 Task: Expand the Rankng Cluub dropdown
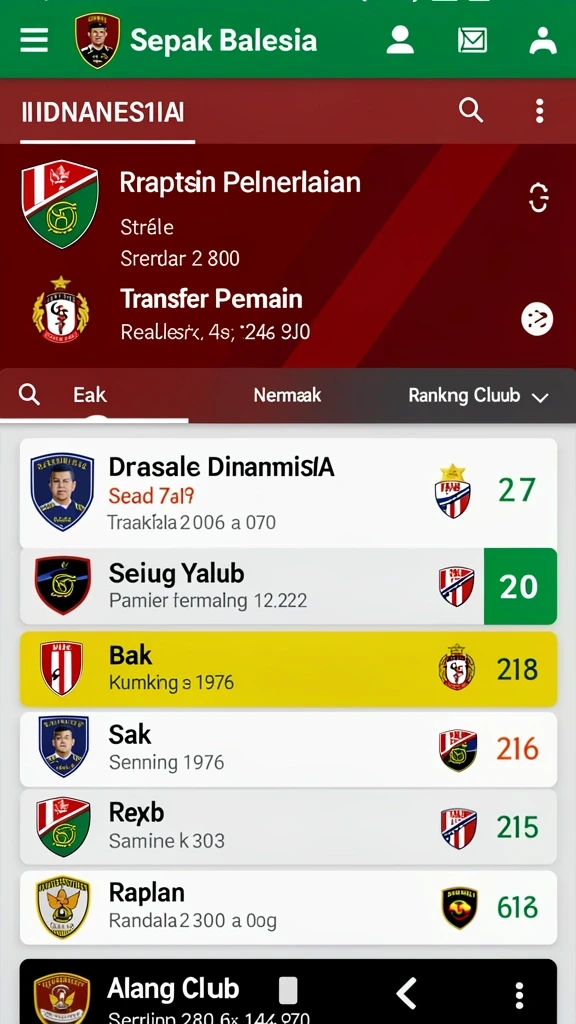tap(478, 395)
